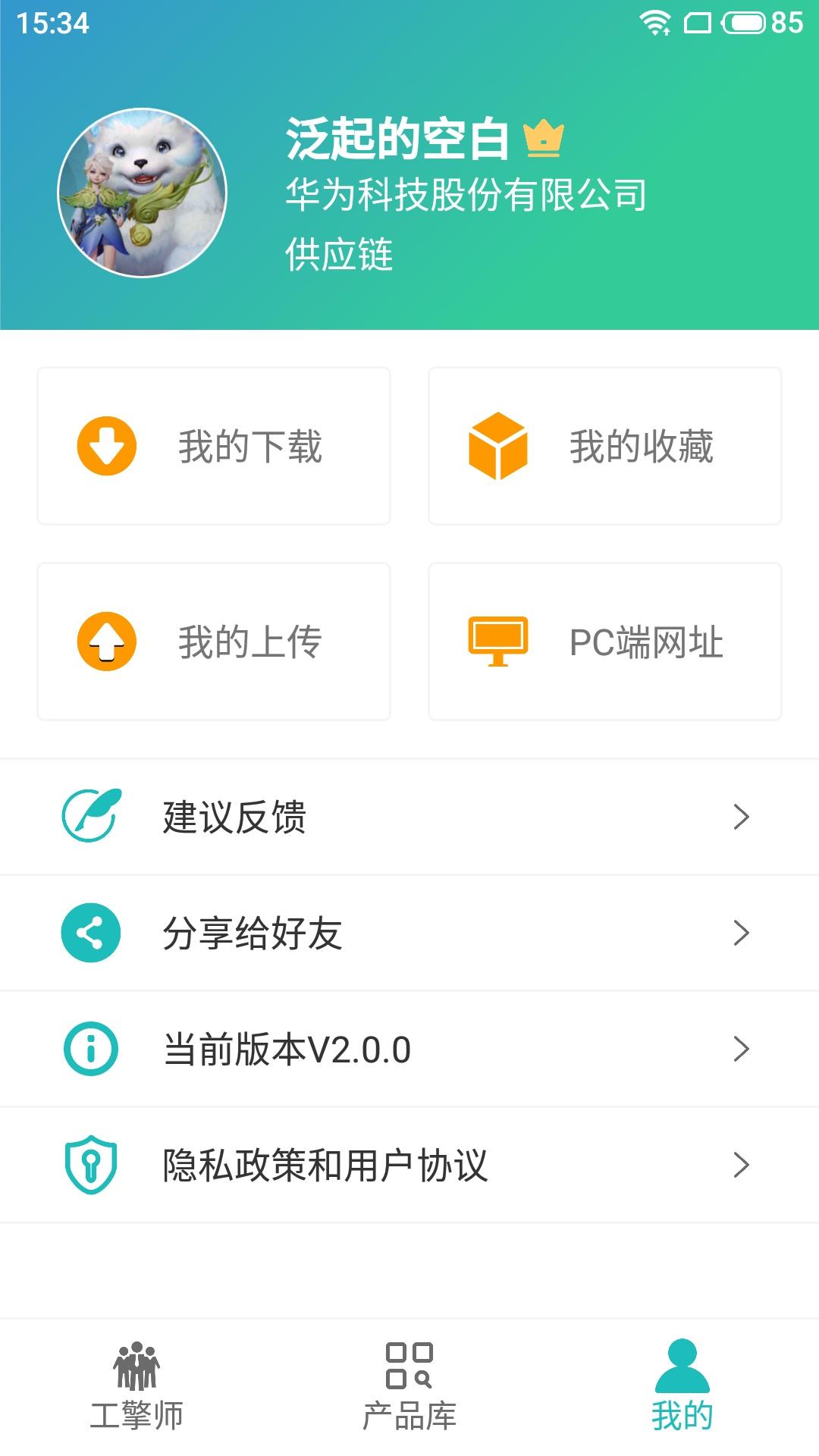
Task: Tap the 分享给好友 share icon
Action: coord(93,934)
